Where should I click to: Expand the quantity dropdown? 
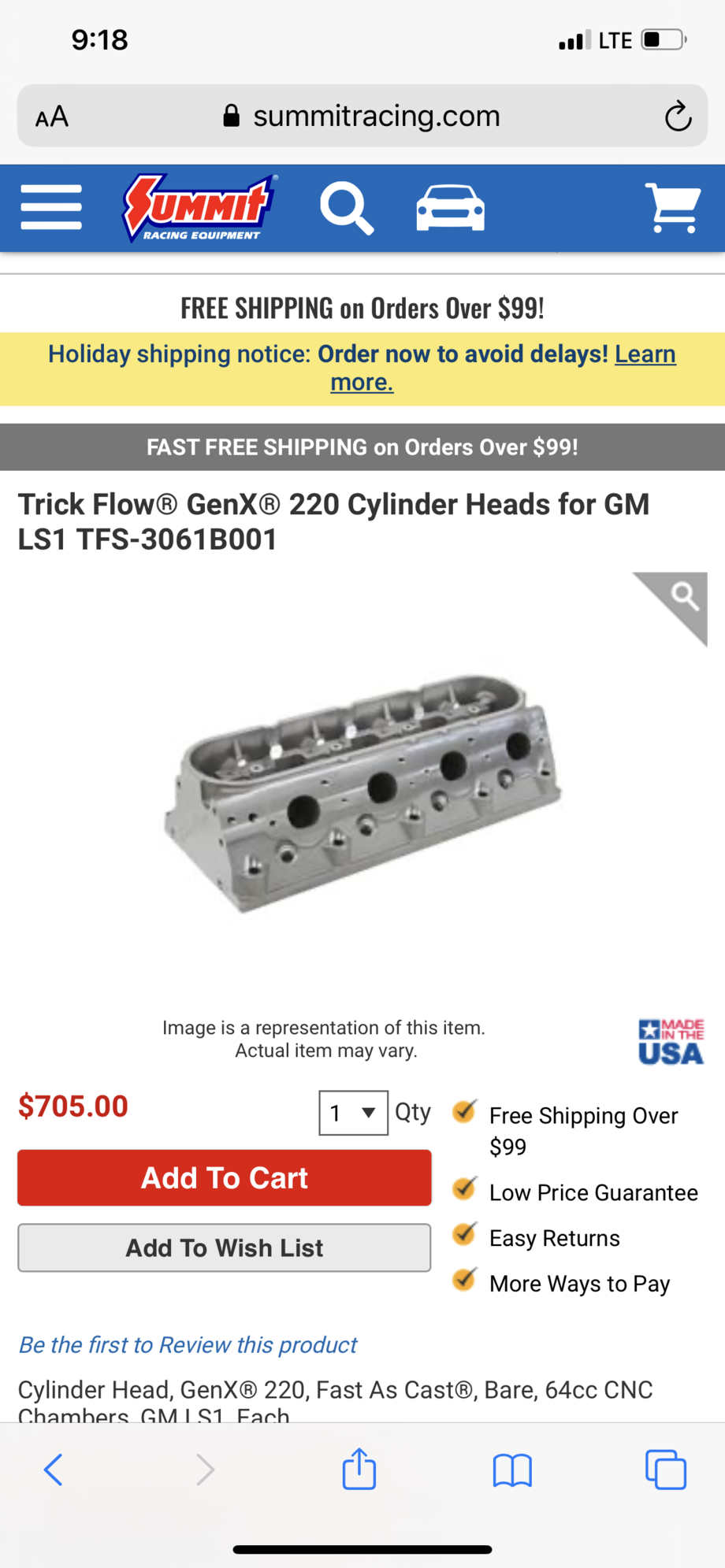[x=353, y=1113]
